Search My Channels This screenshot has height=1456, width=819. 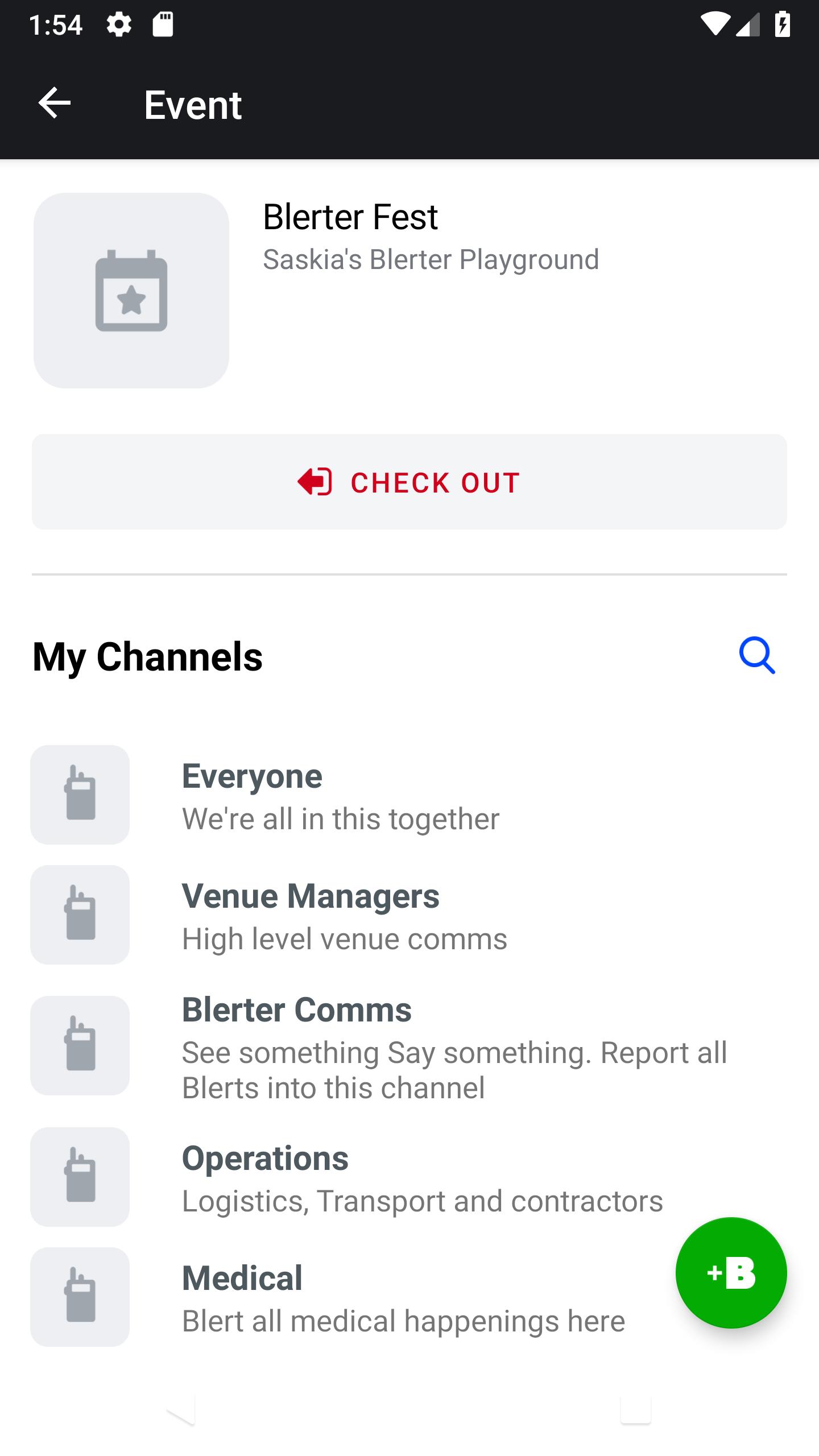(x=756, y=656)
